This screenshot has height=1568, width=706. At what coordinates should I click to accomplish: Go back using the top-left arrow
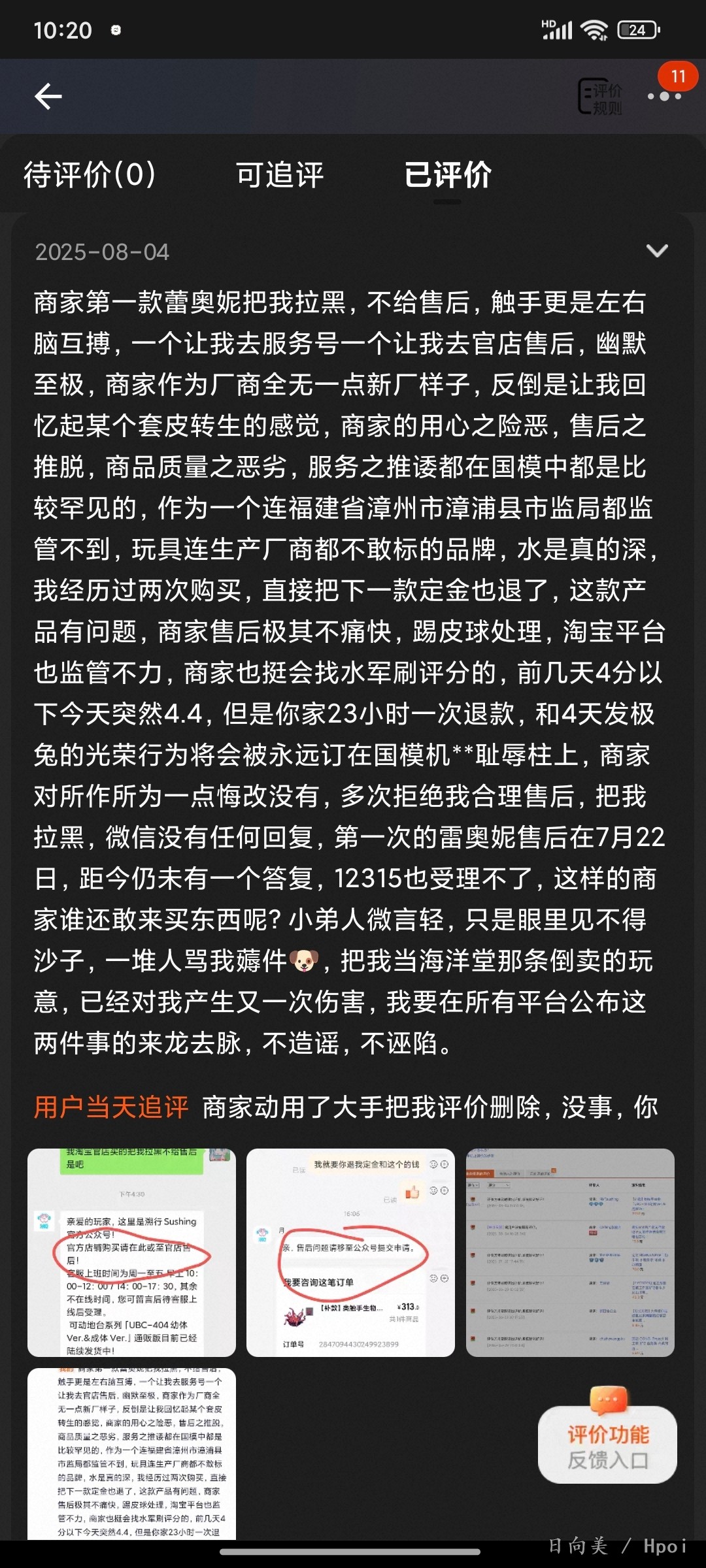48,97
